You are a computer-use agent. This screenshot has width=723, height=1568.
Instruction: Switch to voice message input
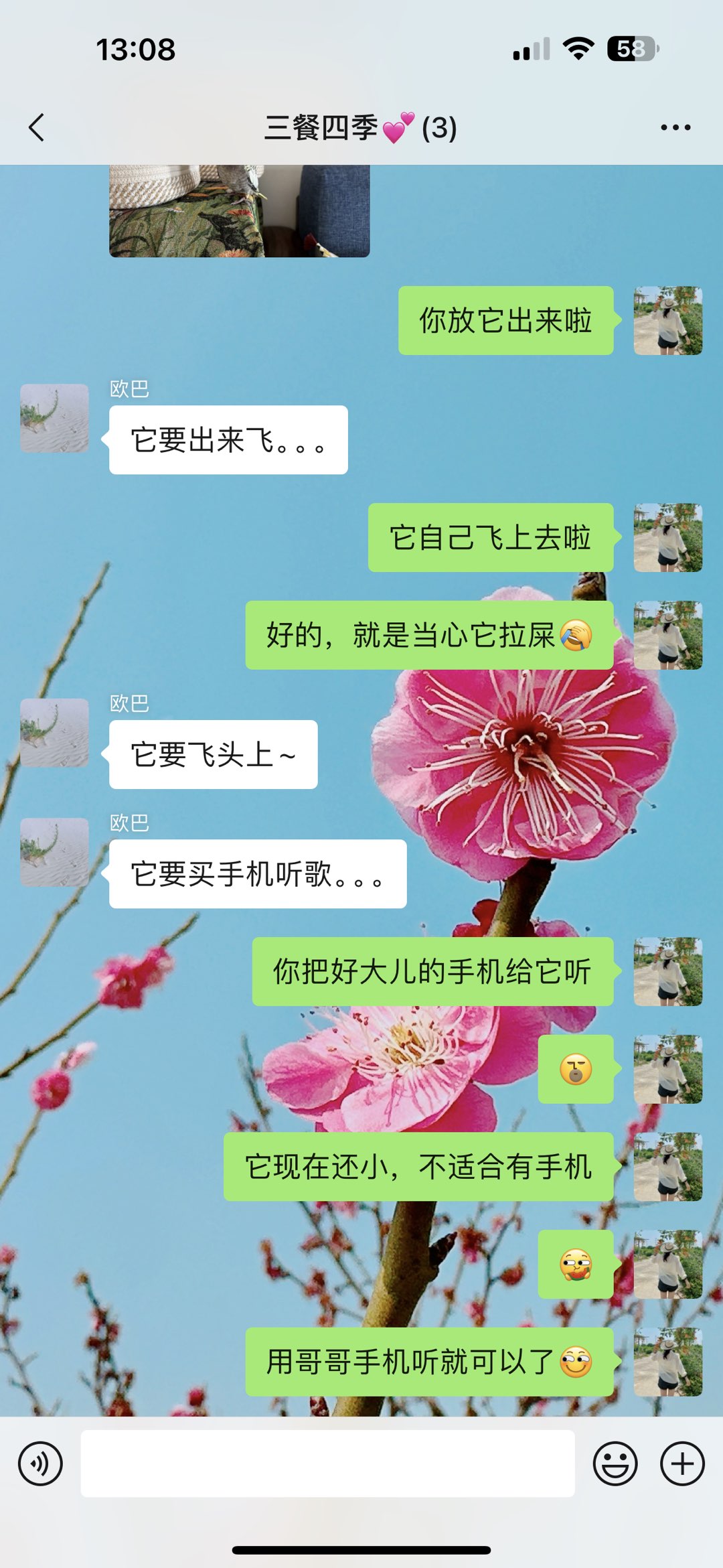pyautogui.click(x=40, y=1463)
